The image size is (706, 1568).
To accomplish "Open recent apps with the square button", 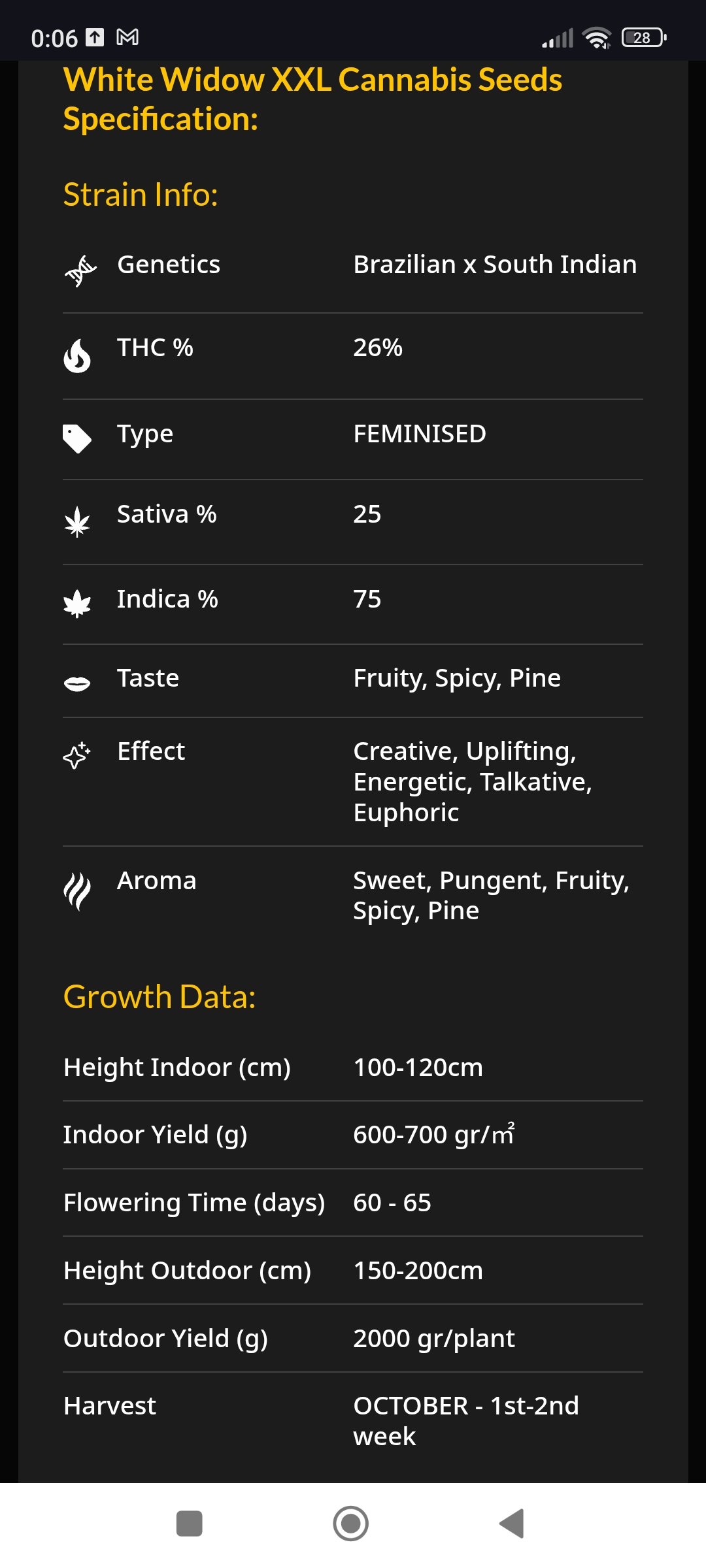I will [190, 1524].
